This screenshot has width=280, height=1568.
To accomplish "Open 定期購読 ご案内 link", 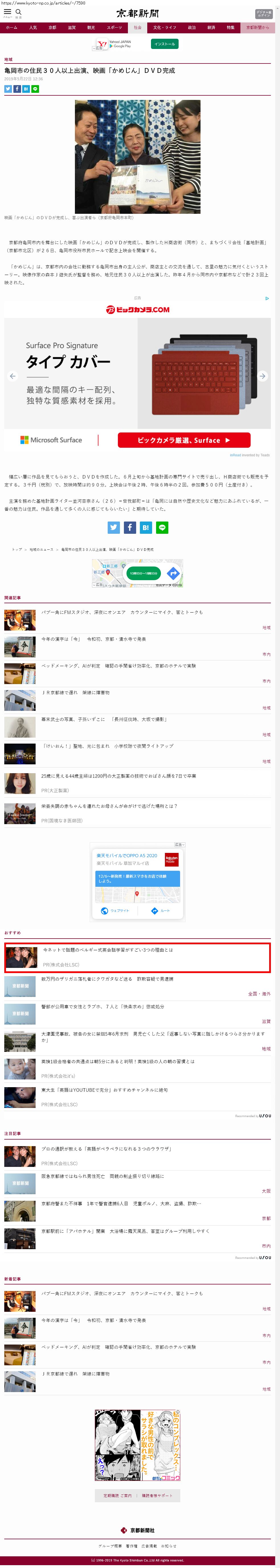I will [x=117, y=1496].
